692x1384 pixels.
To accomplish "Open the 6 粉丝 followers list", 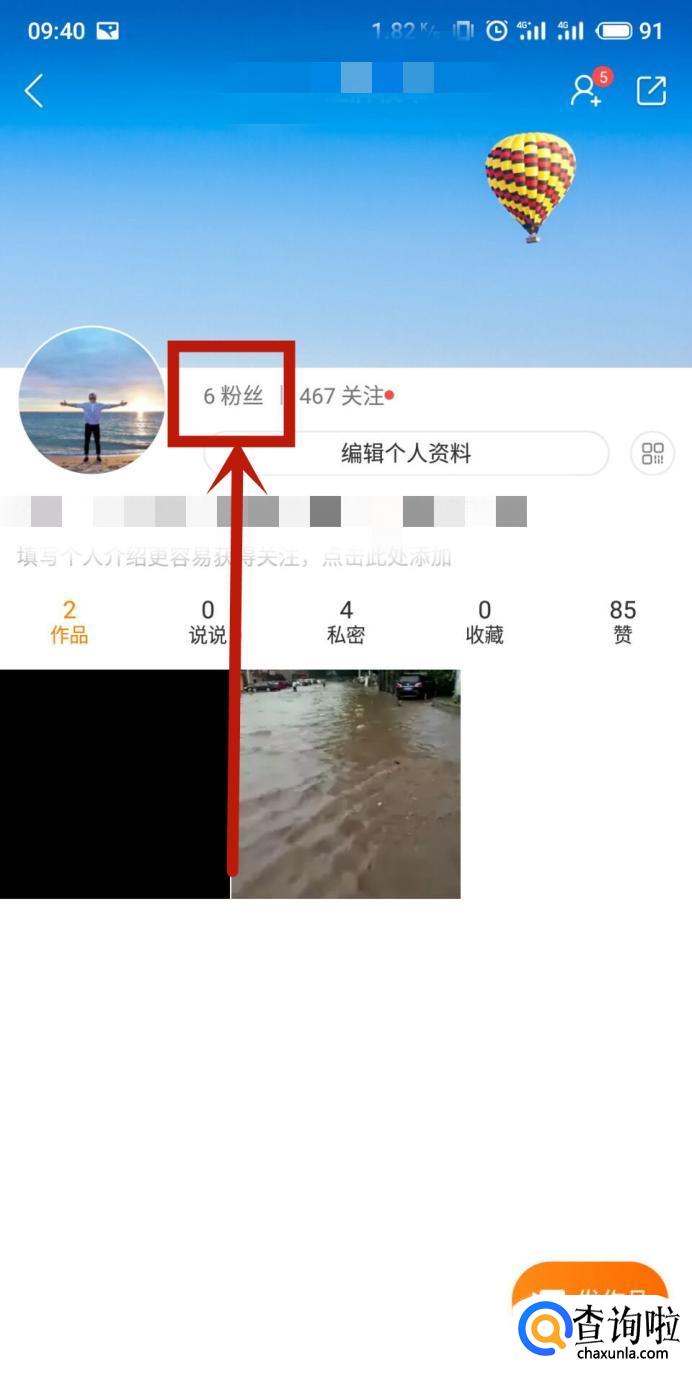I will point(233,396).
